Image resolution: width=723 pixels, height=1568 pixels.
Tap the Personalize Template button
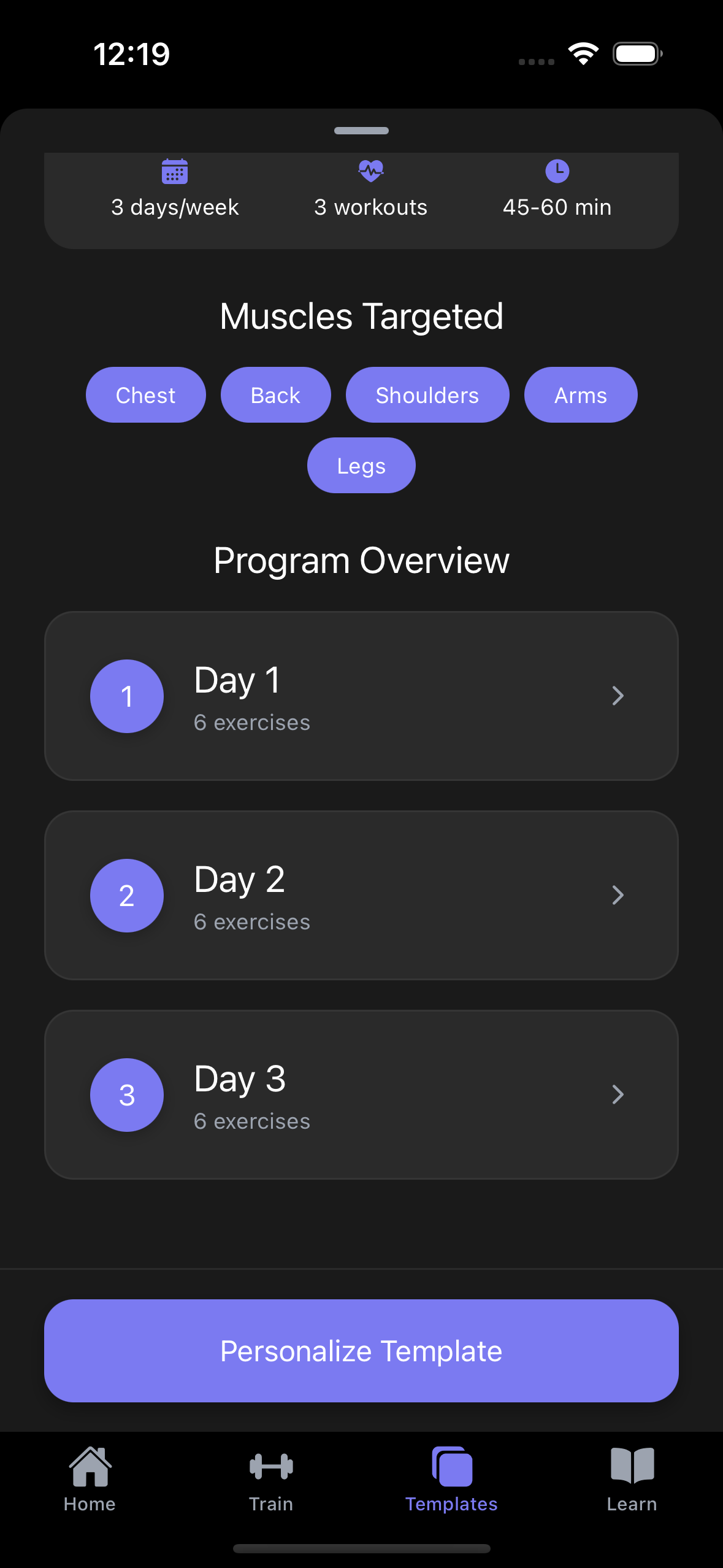click(x=361, y=1351)
